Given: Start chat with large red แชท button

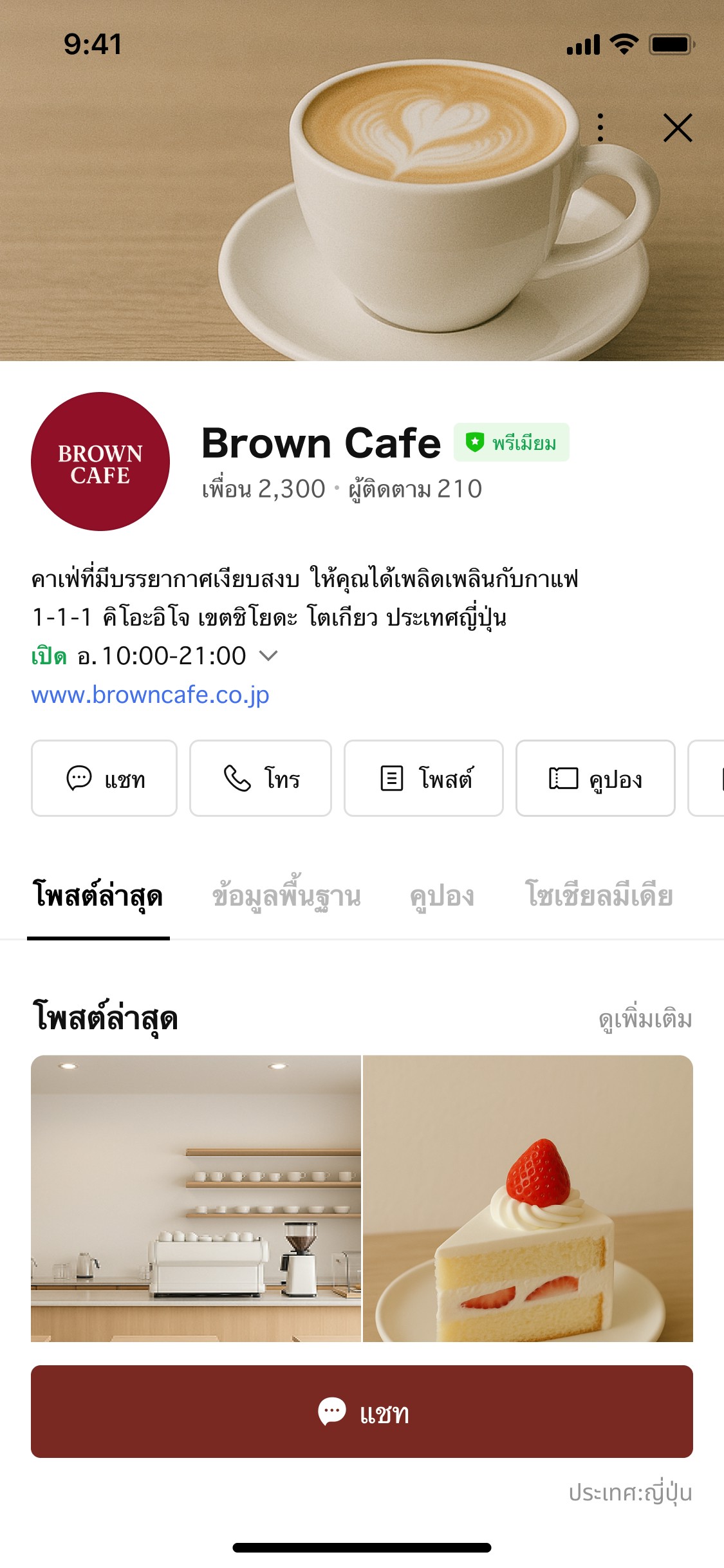Looking at the screenshot, I should (362, 1412).
